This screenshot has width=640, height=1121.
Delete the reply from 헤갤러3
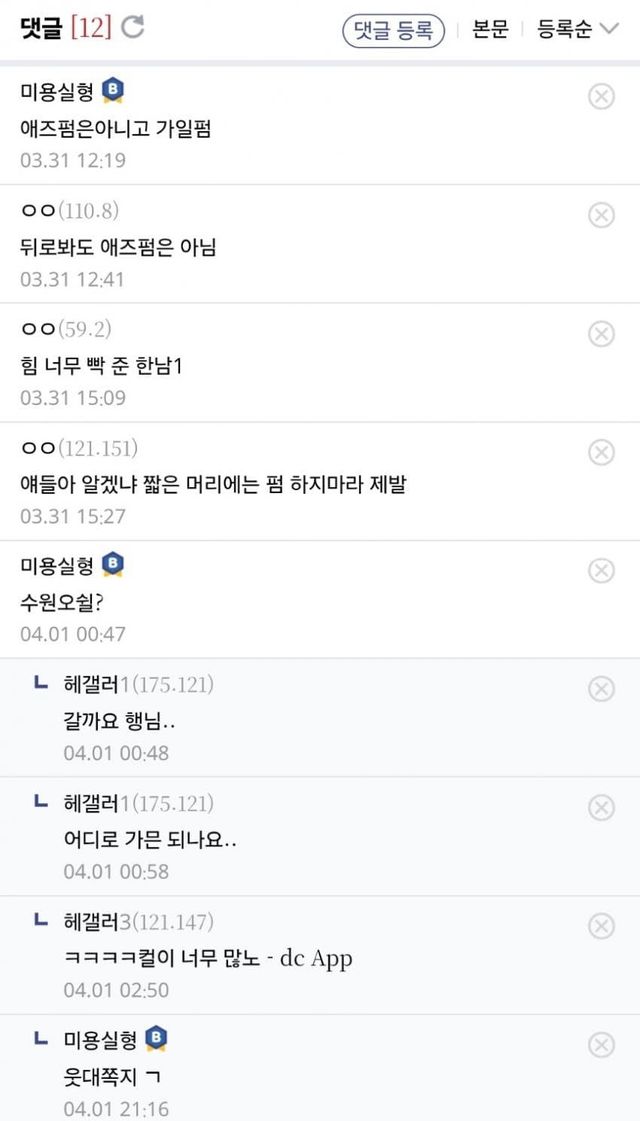tap(601, 927)
